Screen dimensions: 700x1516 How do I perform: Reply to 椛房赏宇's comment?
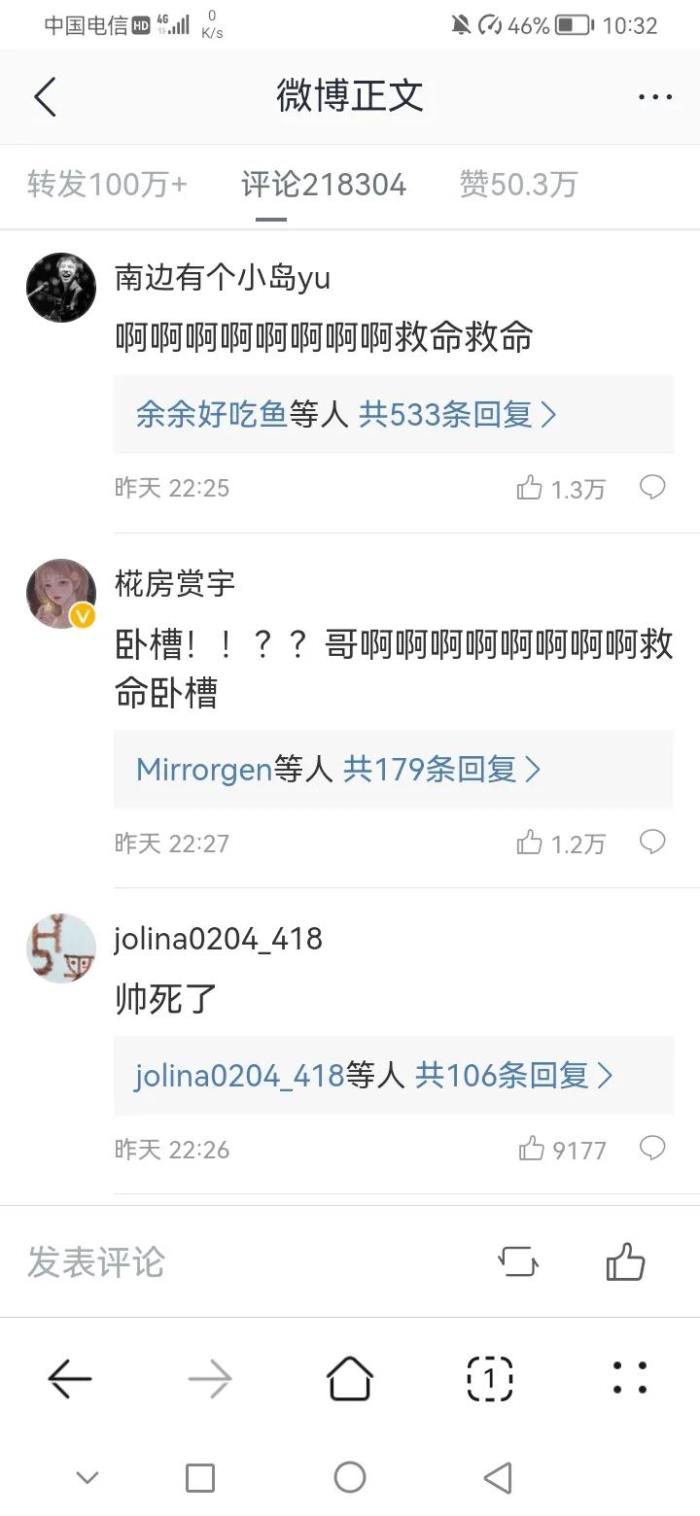pyautogui.click(x=652, y=842)
